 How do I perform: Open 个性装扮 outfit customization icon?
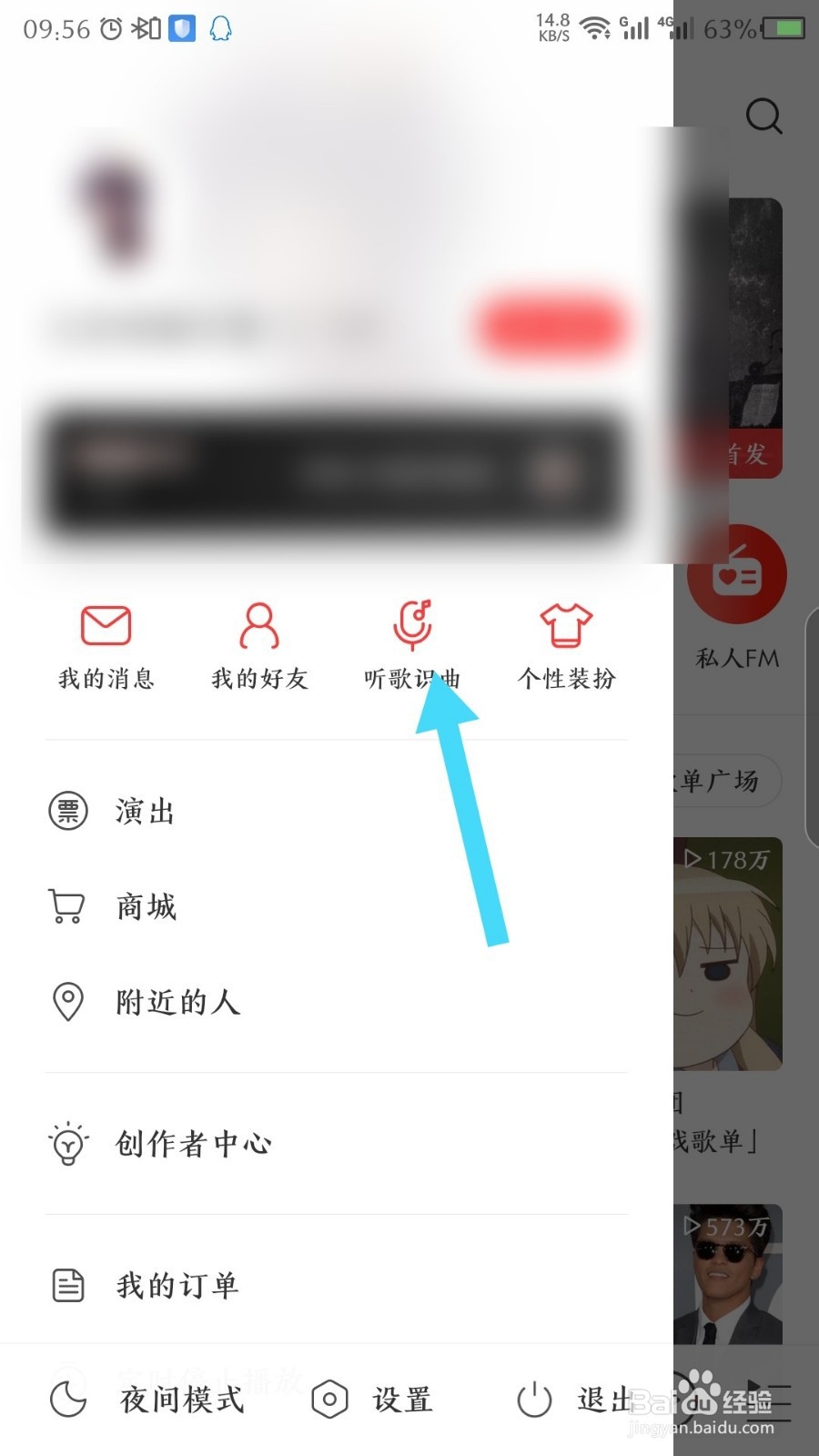pyautogui.click(x=566, y=626)
